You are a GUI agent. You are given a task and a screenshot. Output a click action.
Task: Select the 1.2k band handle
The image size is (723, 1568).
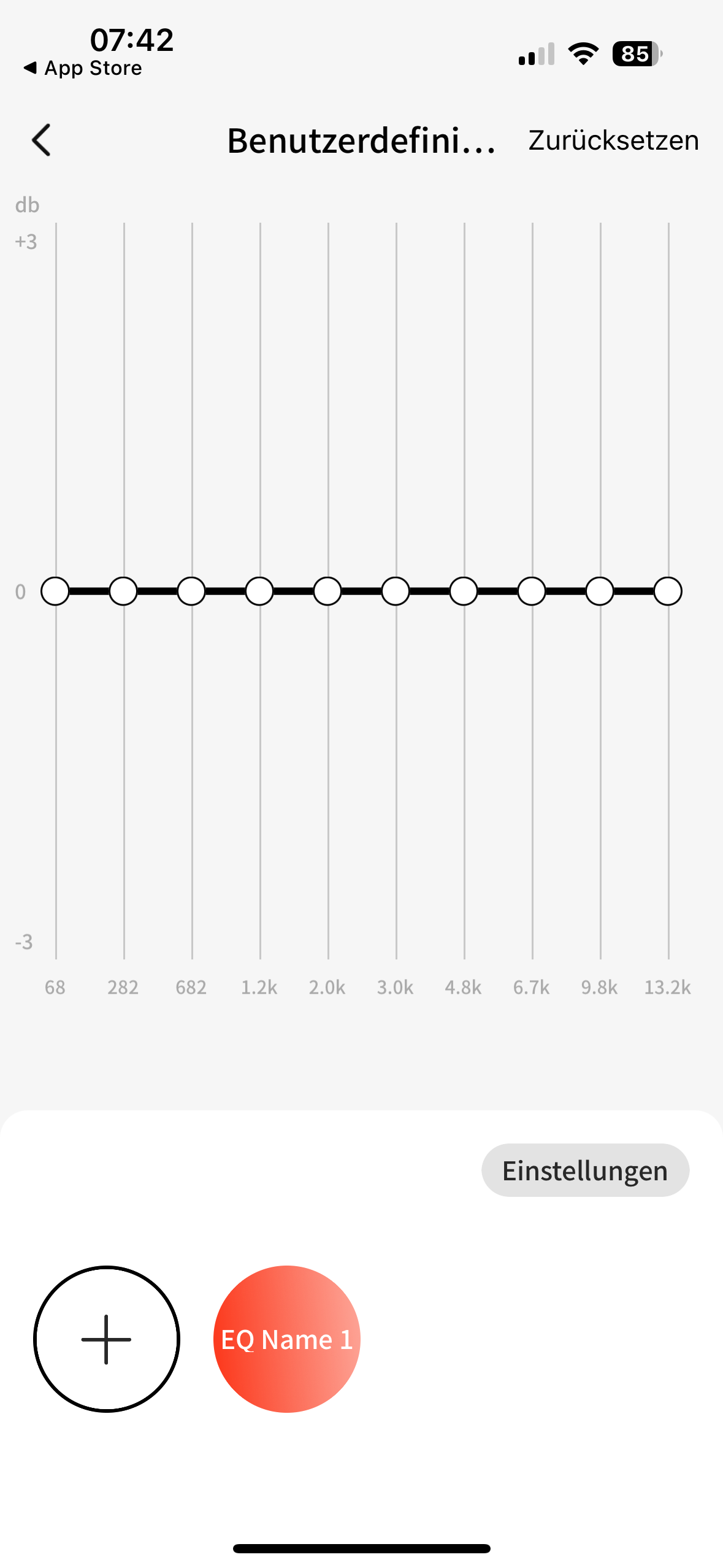(x=259, y=591)
